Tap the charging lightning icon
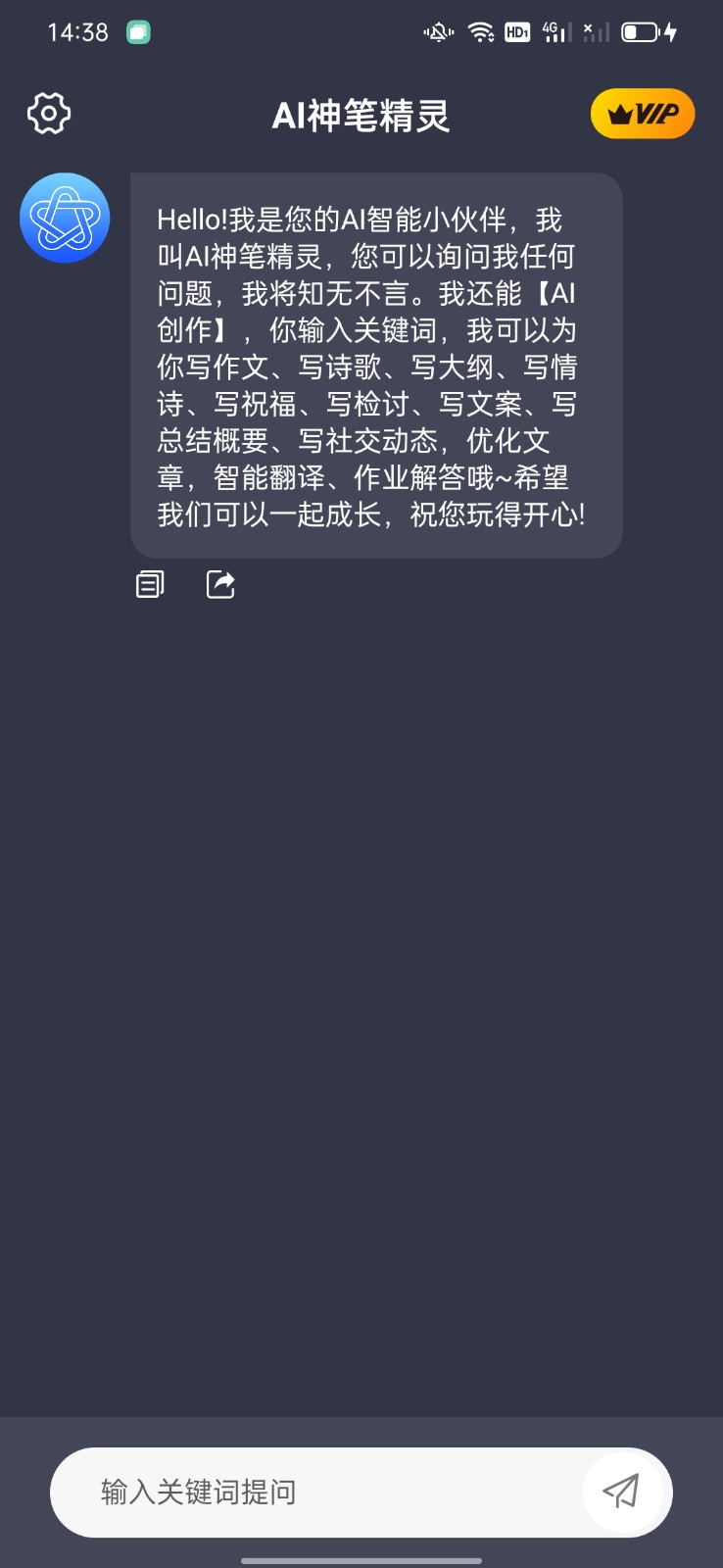 point(672,30)
